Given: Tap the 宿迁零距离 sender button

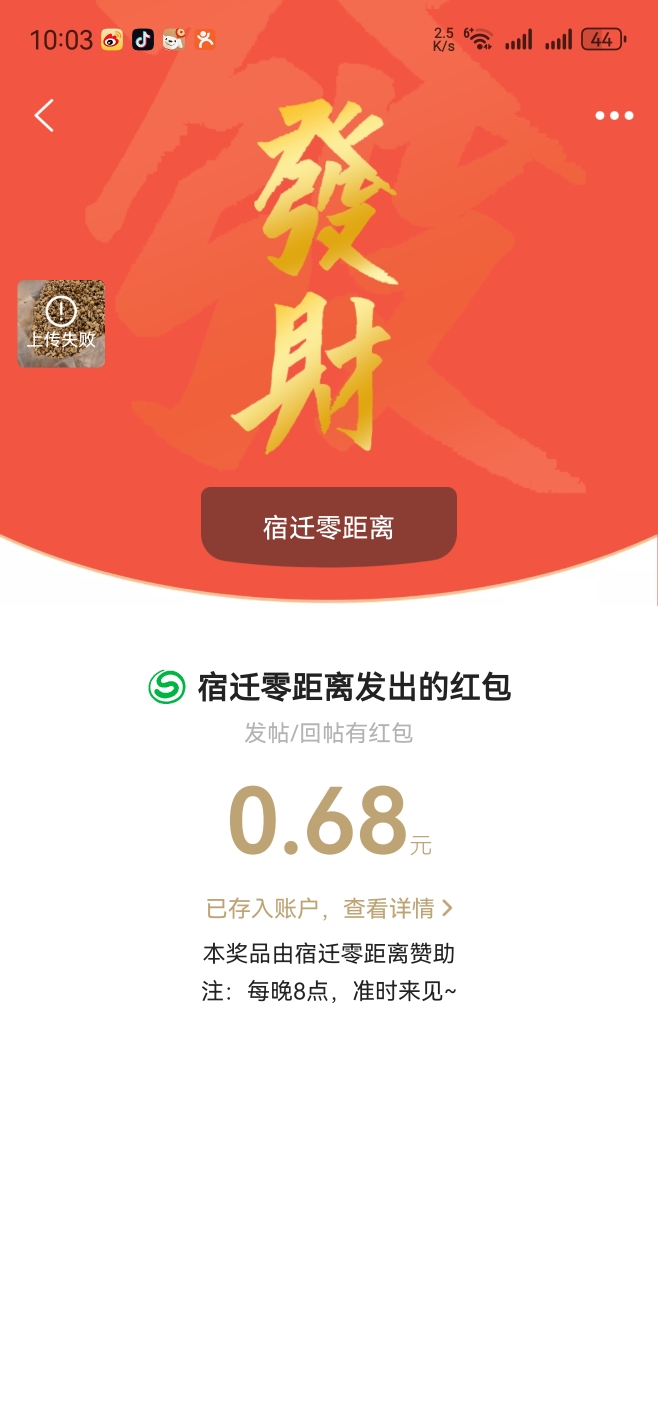Looking at the screenshot, I should 329,527.
